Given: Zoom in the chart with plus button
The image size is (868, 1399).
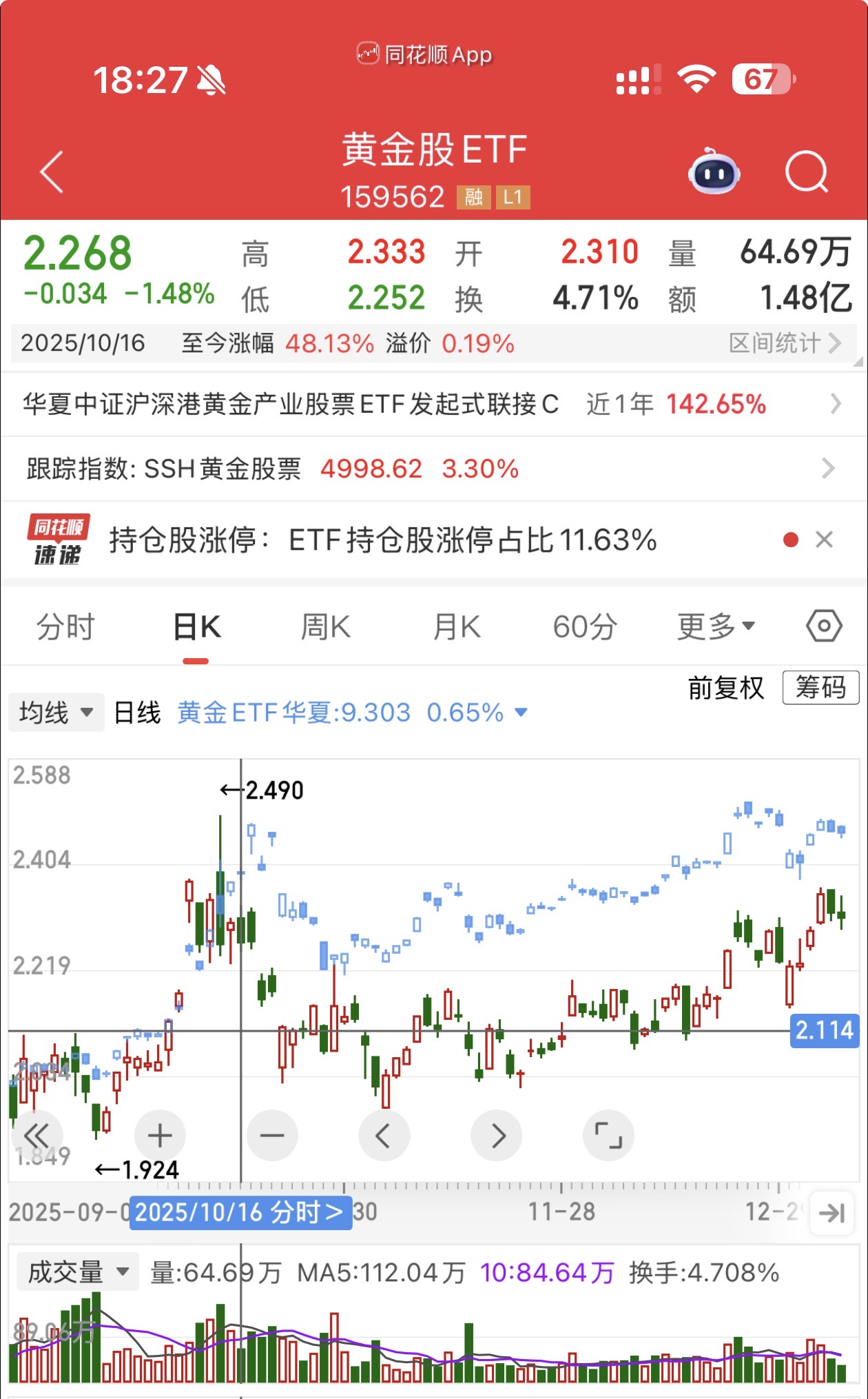Looking at the screenshot, I should point(160,1135).
